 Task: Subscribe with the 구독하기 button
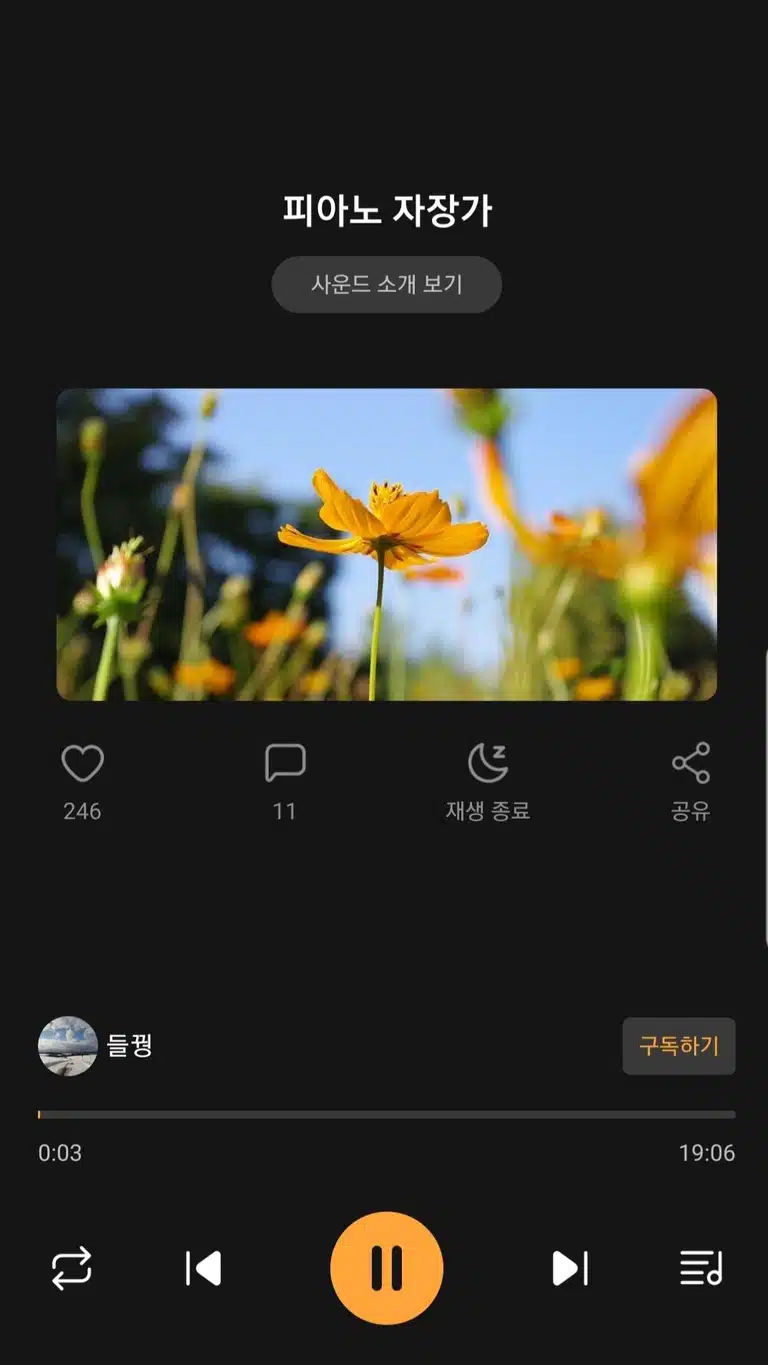point(679,1046)
